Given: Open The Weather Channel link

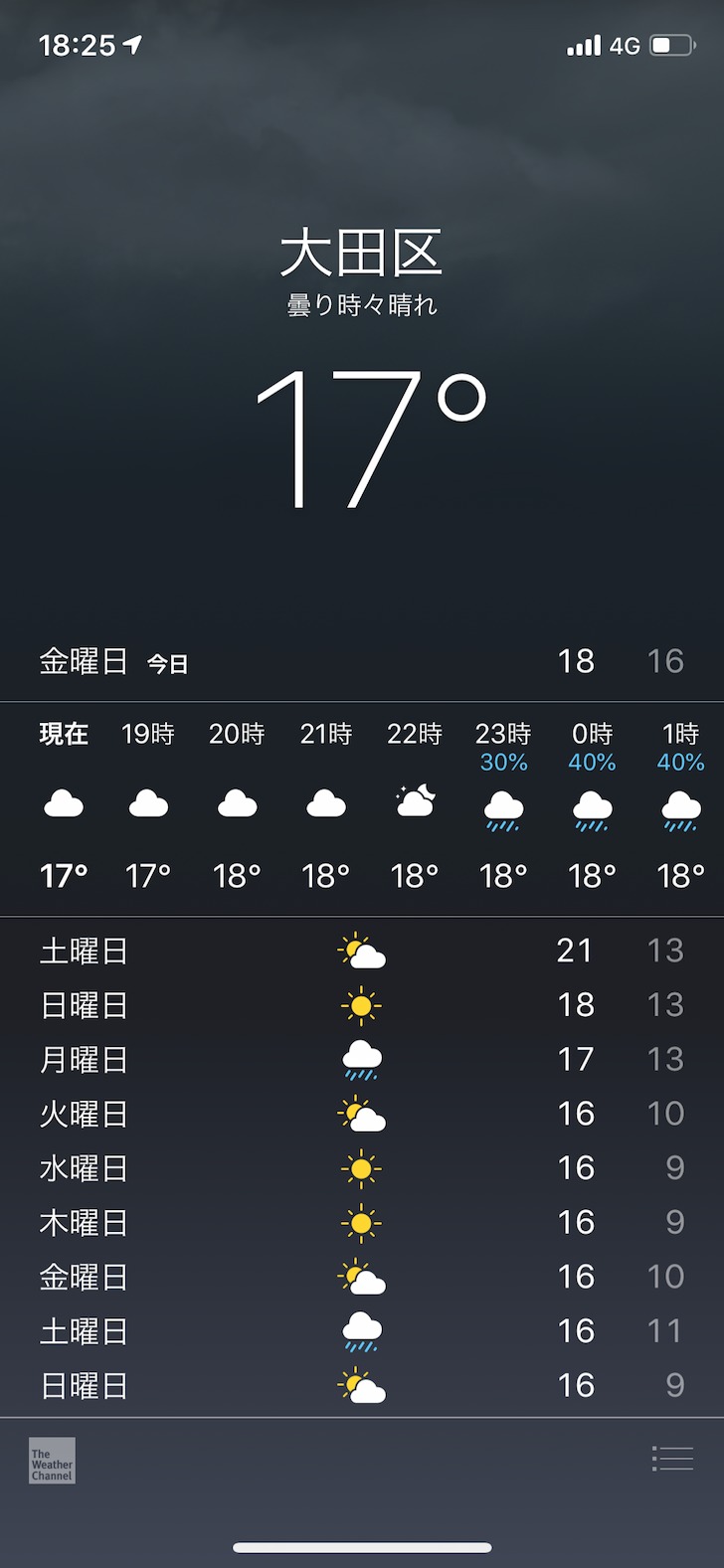Looking at the screenshot, I should [52, 1461].
